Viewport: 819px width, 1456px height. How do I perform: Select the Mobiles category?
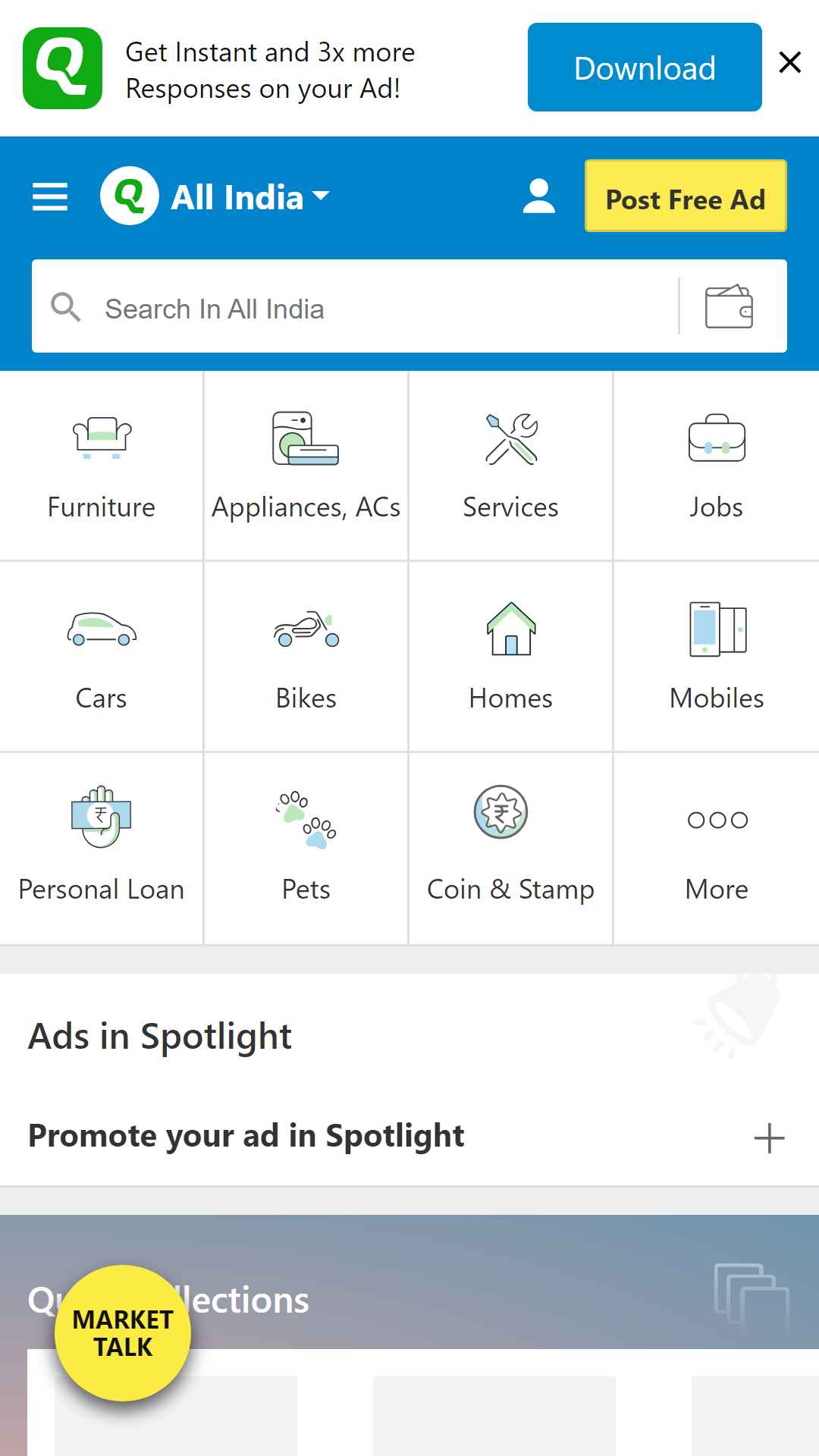click(x=717, y=657)
